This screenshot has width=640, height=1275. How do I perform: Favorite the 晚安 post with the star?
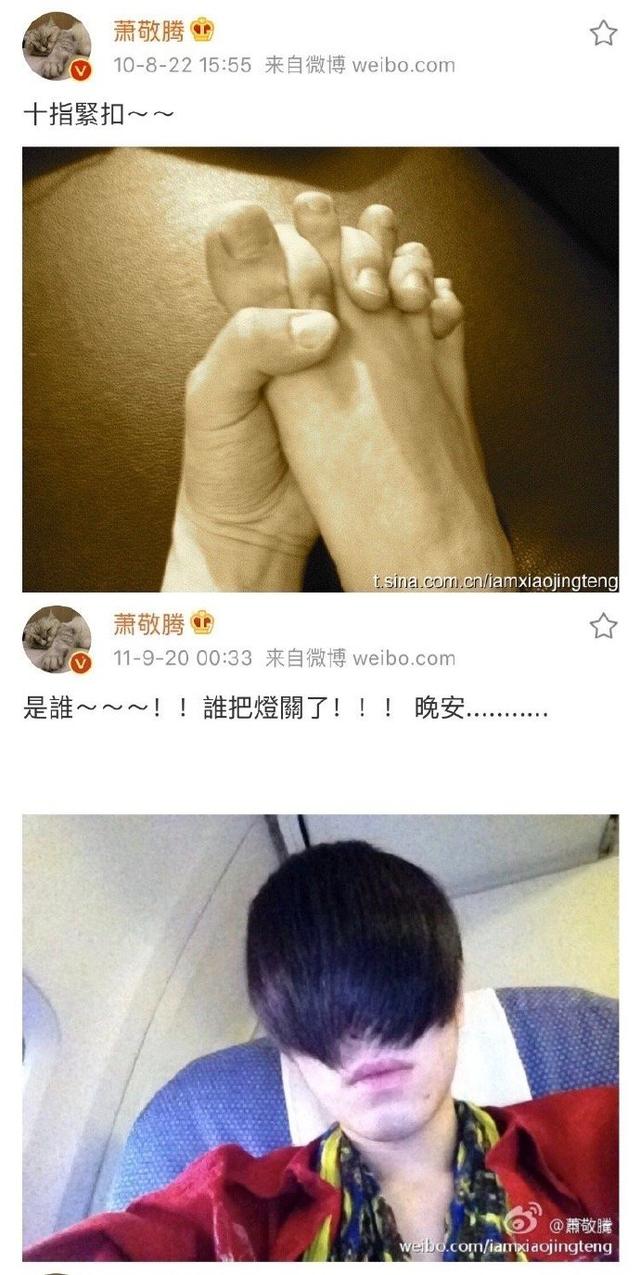coord(603,627)
